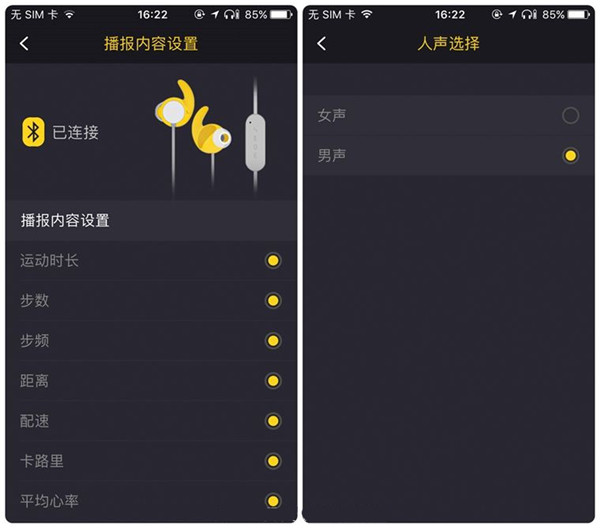Toggle 平均心率 broadcast option
Screen dimensions: 600x528
pos(272,501)
